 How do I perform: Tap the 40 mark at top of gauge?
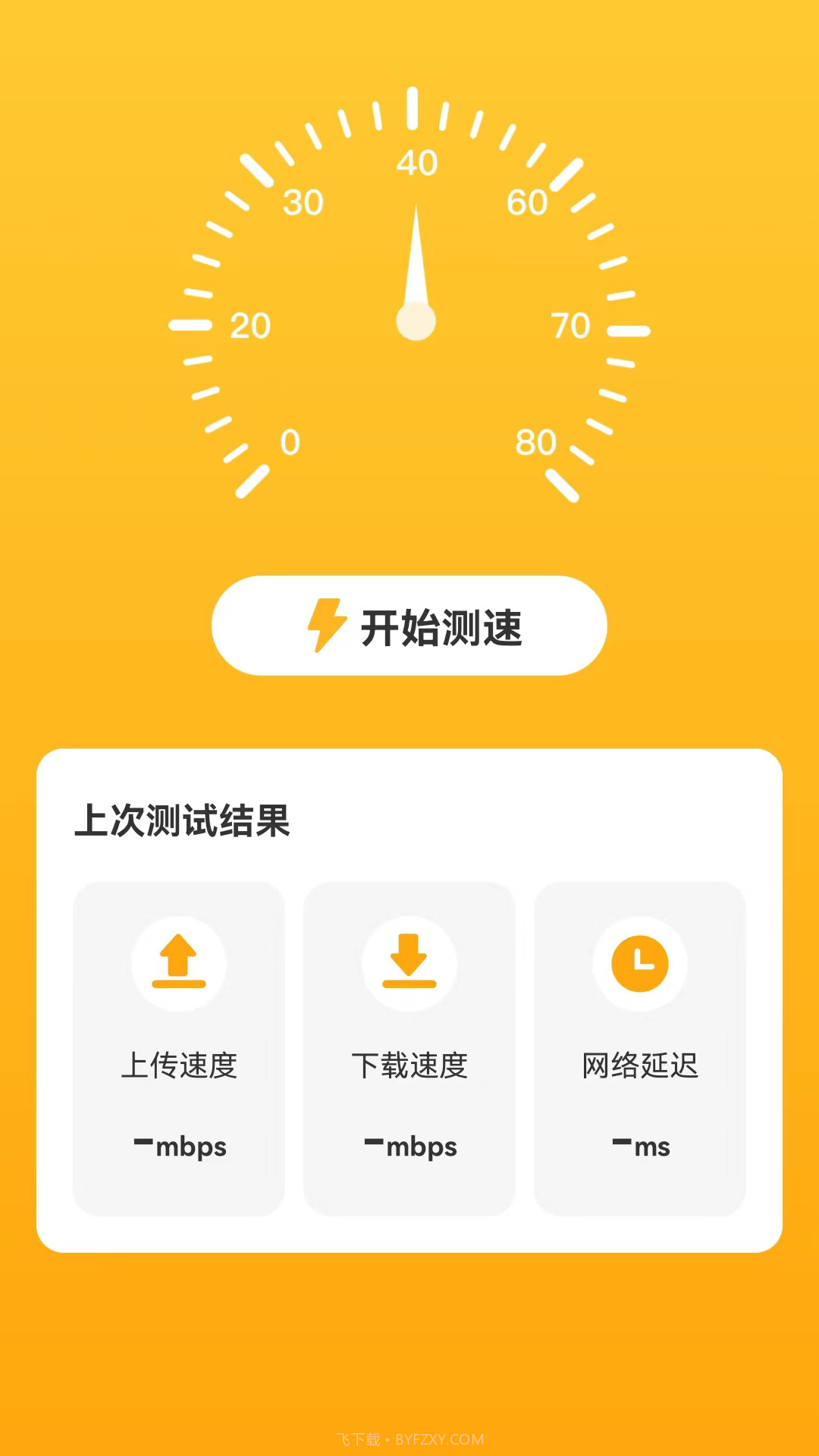pos(419,161)
